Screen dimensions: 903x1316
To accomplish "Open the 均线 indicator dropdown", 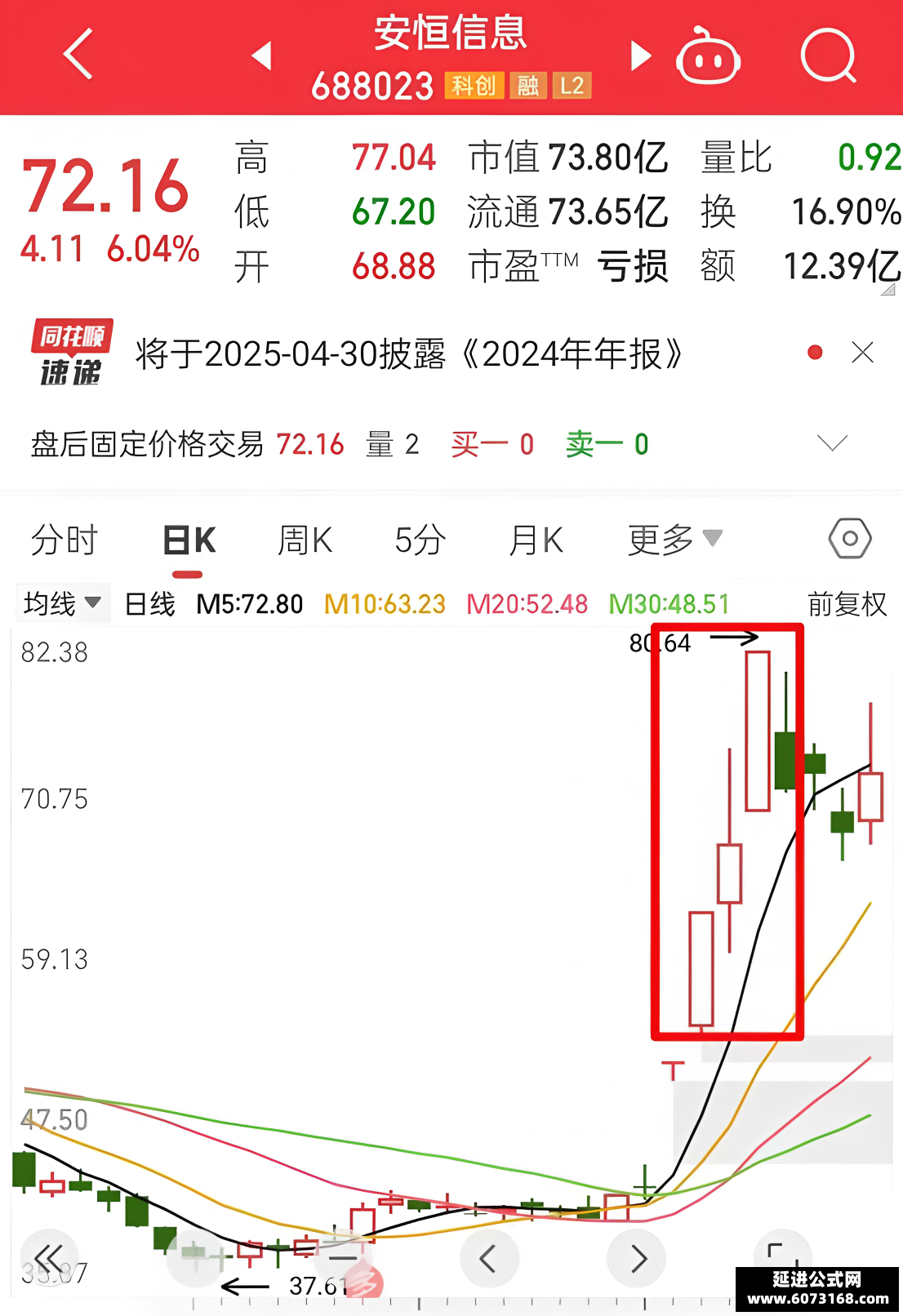I will (x=62, y=604).
